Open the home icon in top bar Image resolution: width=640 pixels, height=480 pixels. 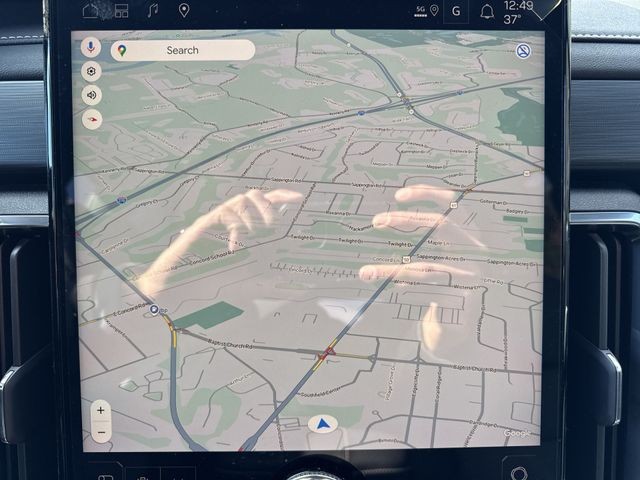pos(91,11)
